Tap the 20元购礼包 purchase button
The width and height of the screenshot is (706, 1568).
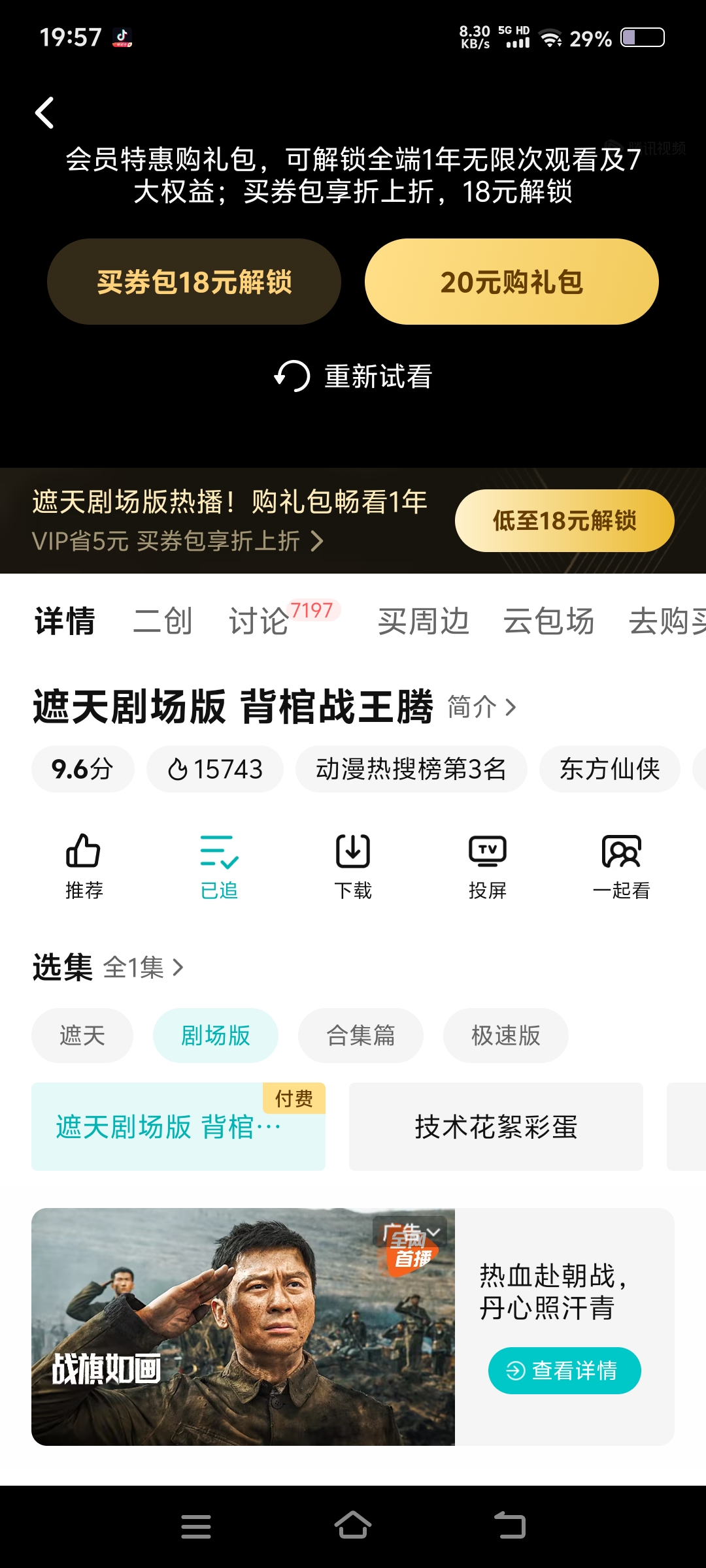[512, 281]
